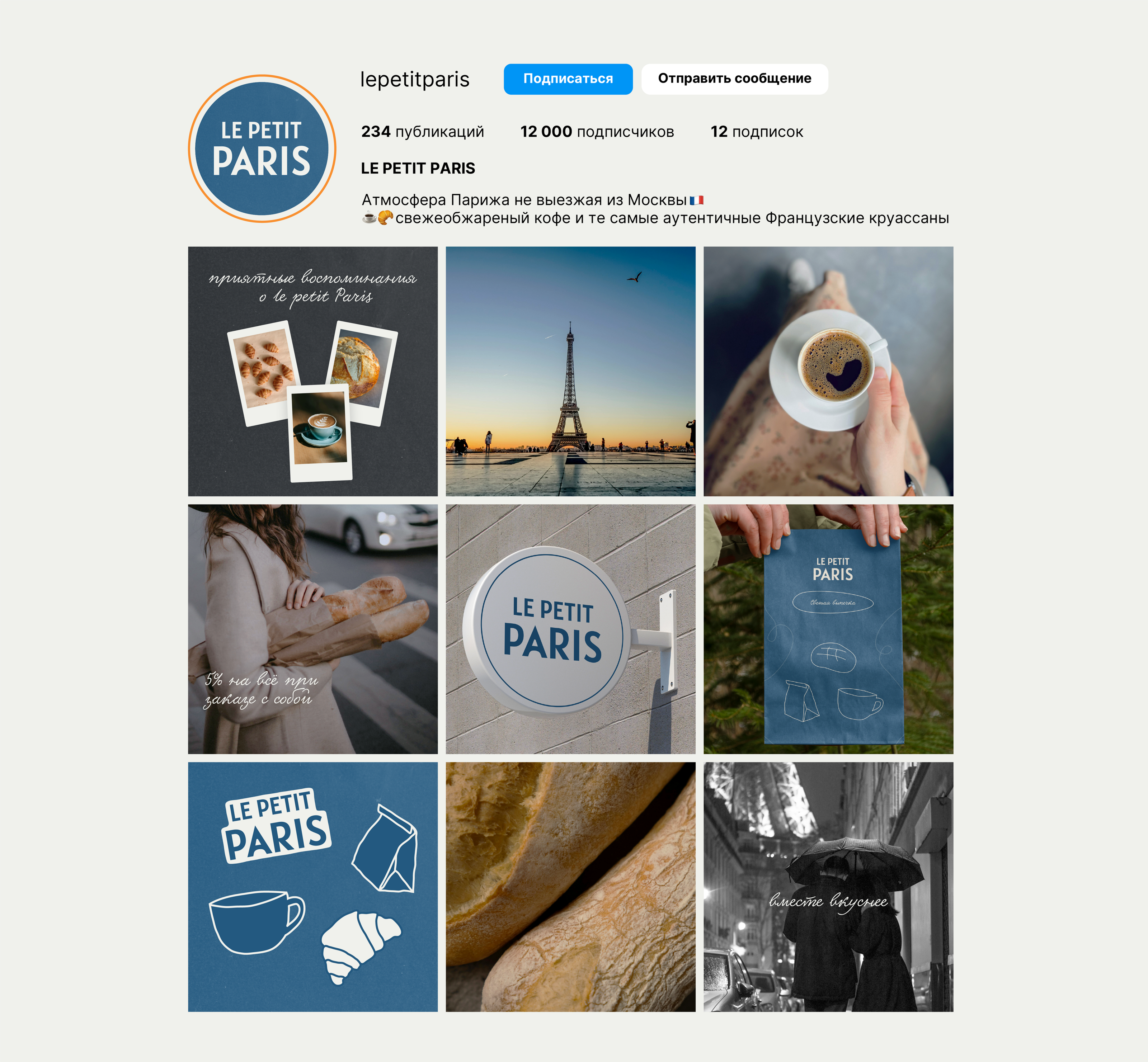Tap the blue Подписаться button

point(568,79)
